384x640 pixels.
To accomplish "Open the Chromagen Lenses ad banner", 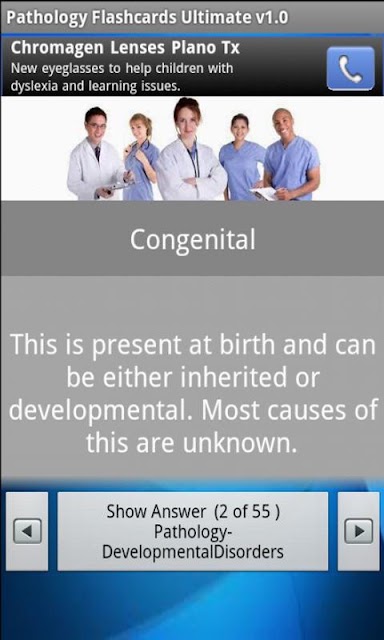I will click(x=192, y=67).
